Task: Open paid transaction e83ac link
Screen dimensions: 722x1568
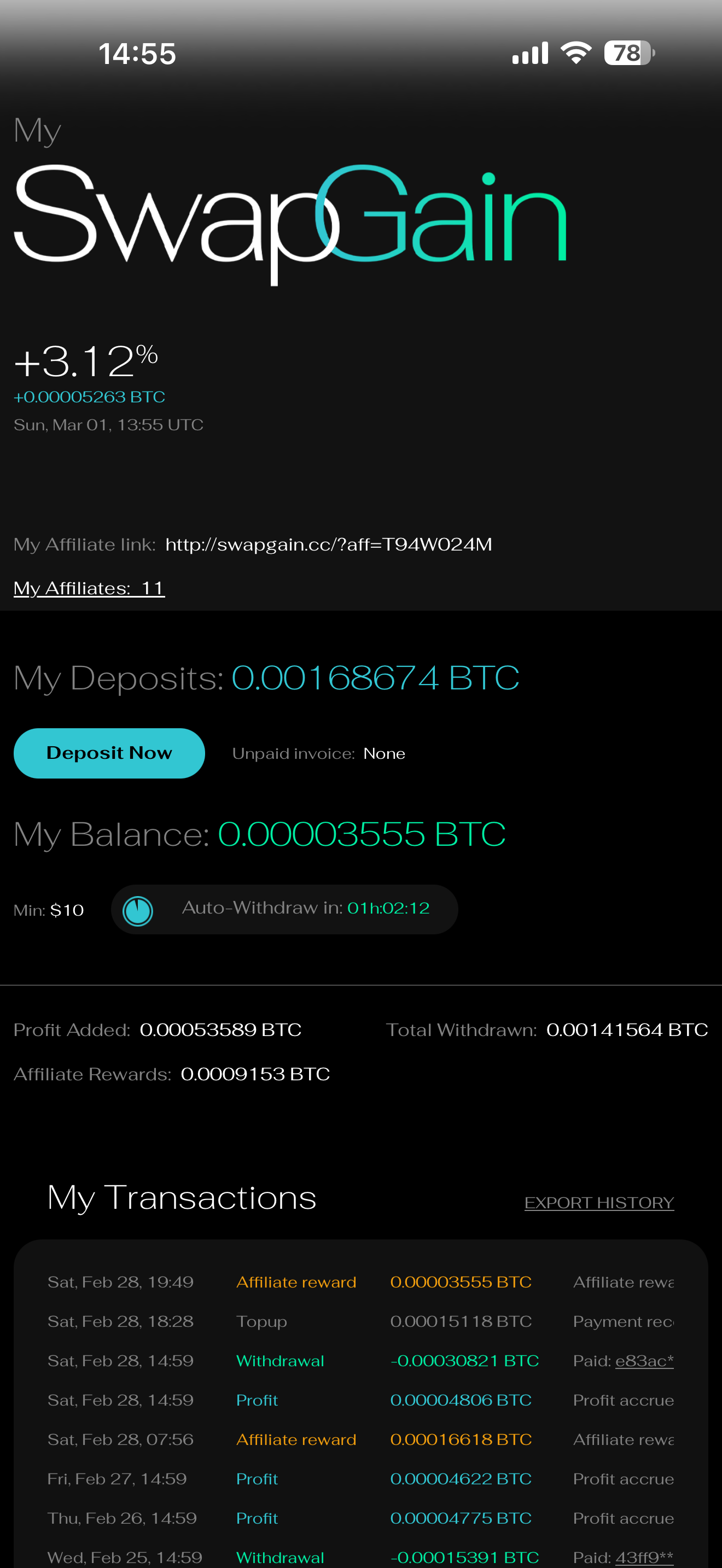Action: coord(644,1360)
